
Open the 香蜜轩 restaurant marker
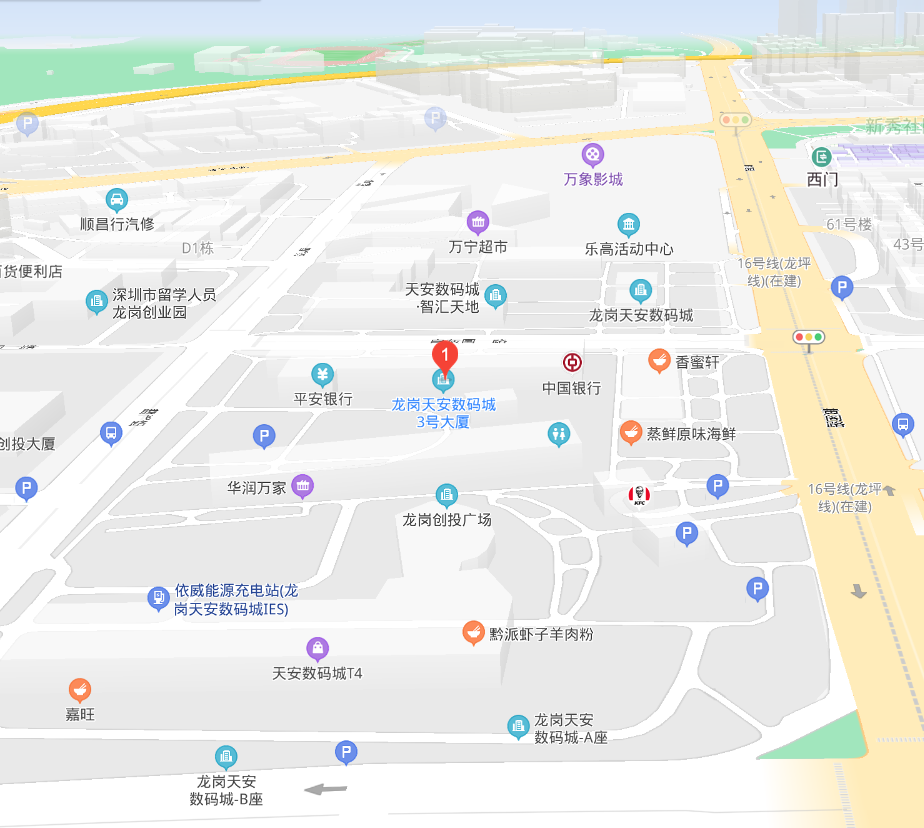point(659,361)
